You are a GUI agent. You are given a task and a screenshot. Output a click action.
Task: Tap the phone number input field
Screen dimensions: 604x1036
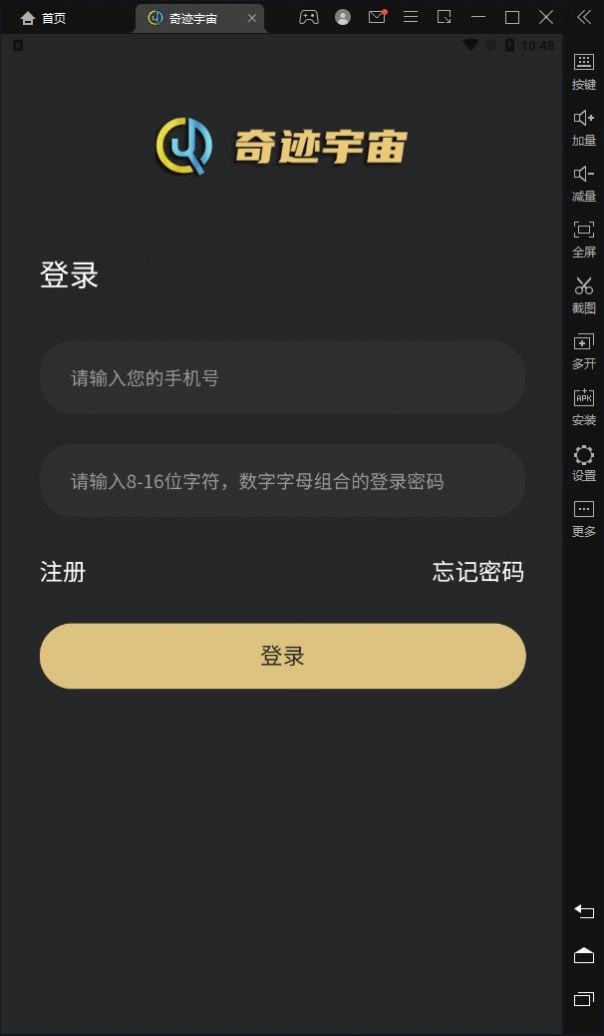[x=282, y=378]
